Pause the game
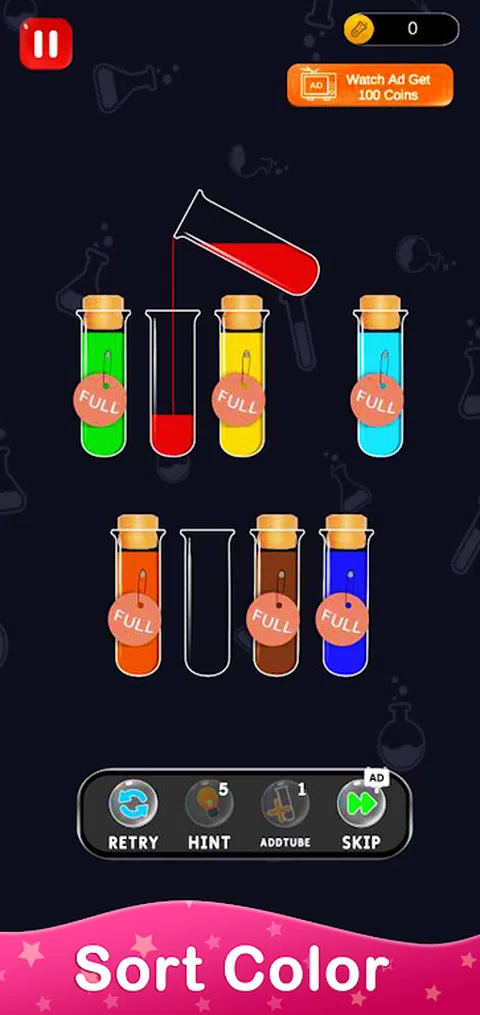480x1015 pixels. tap(46, 43)
